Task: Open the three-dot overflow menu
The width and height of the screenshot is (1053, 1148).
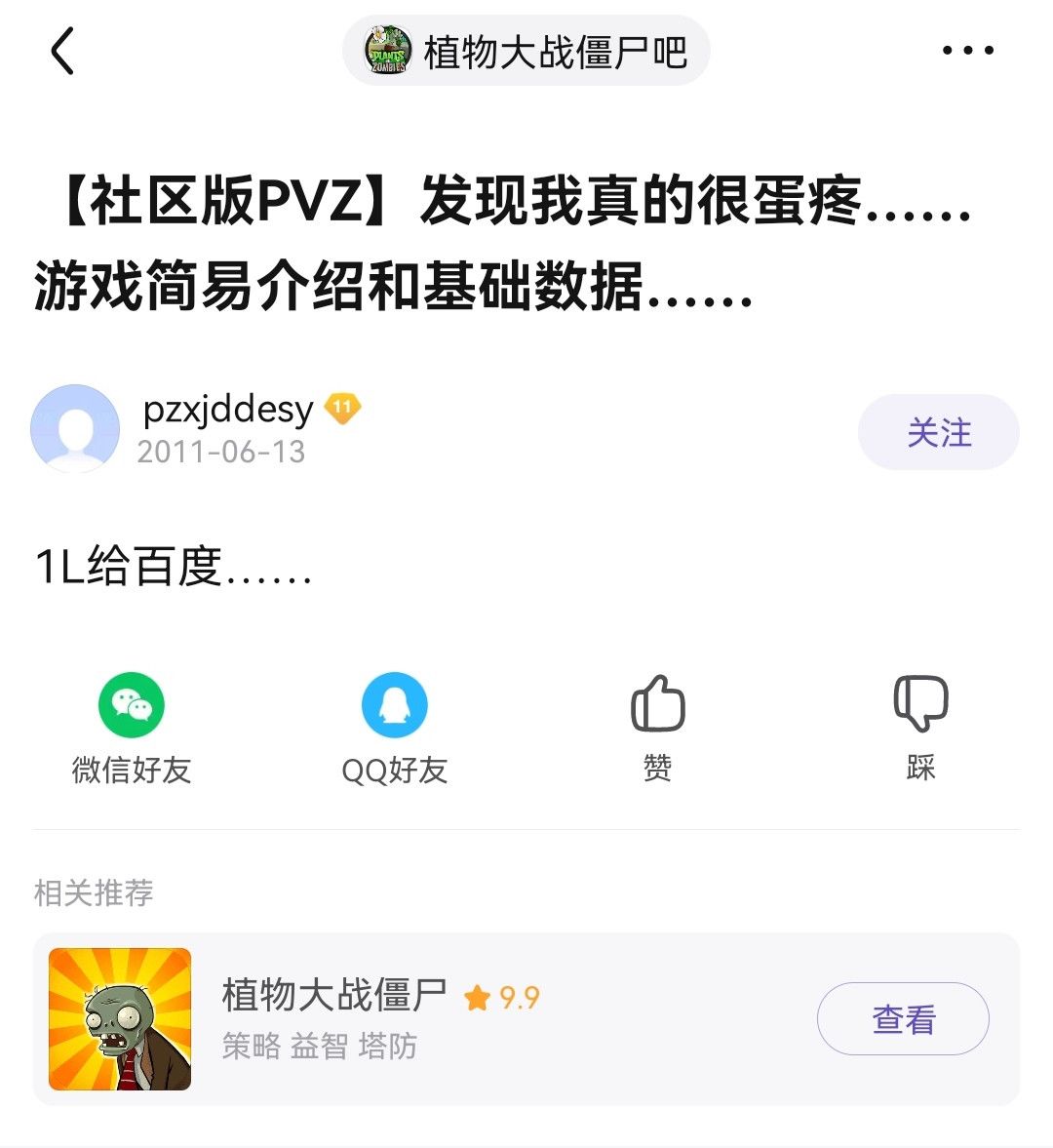Action: pyautogui.click(x=967, y=51)
